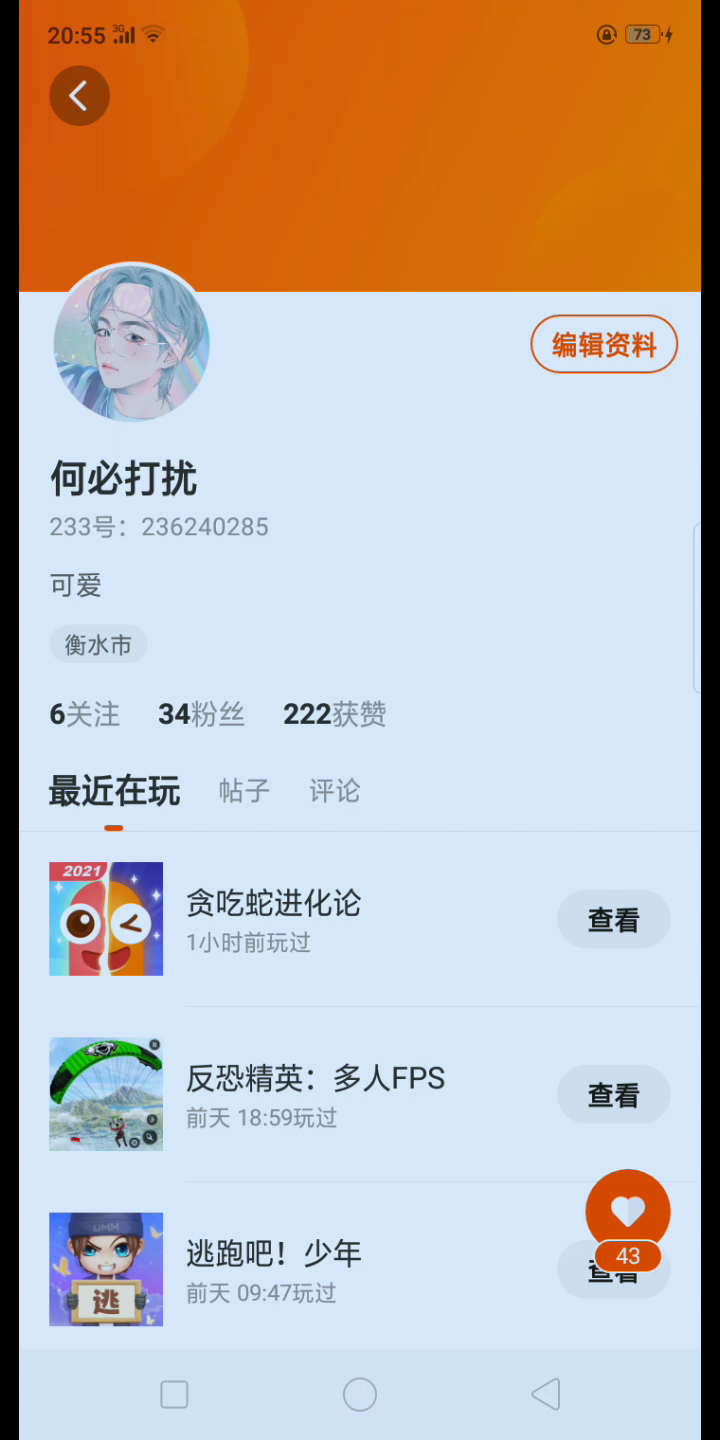Open recent apps from the navigation bar

click(174, 1395)
